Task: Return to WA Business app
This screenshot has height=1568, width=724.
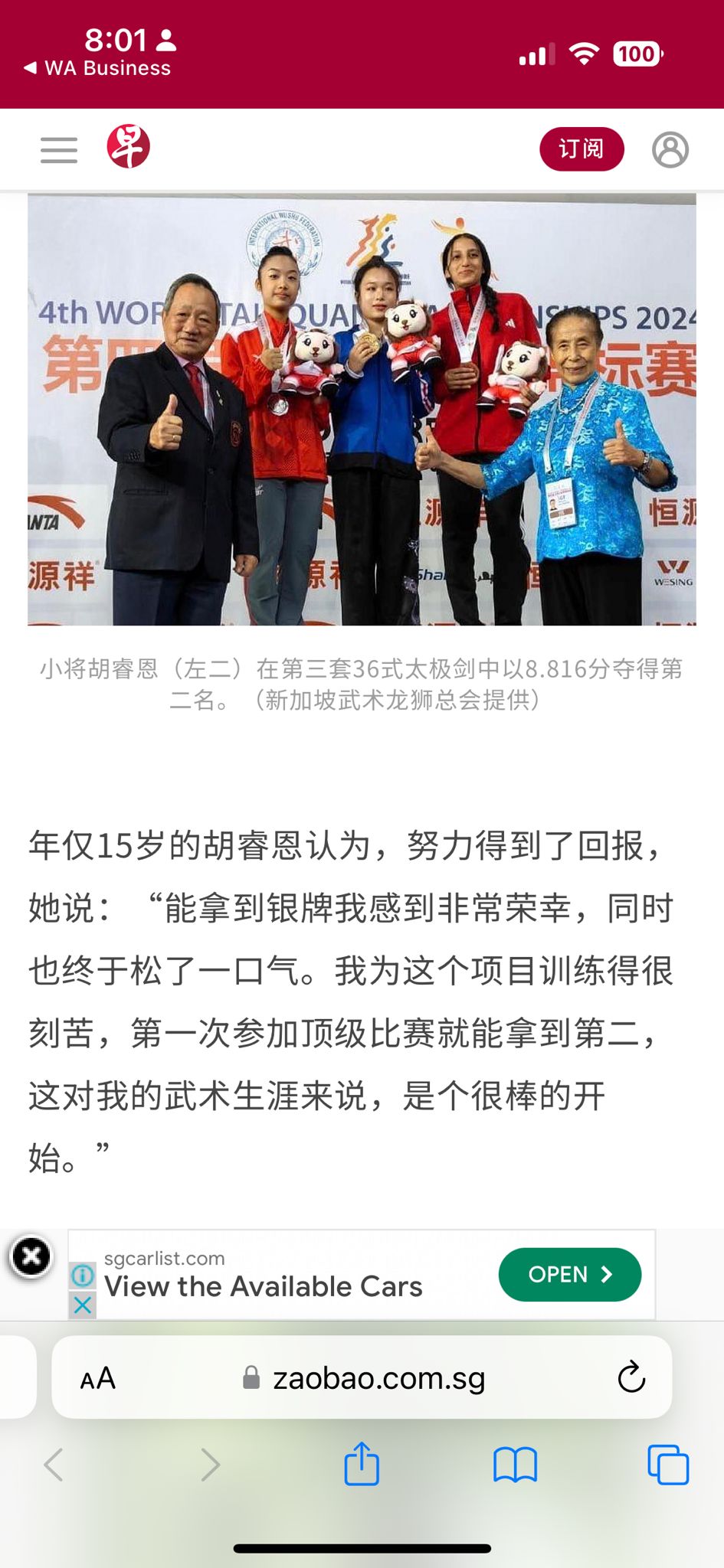Action: click(x=98, y=68)
